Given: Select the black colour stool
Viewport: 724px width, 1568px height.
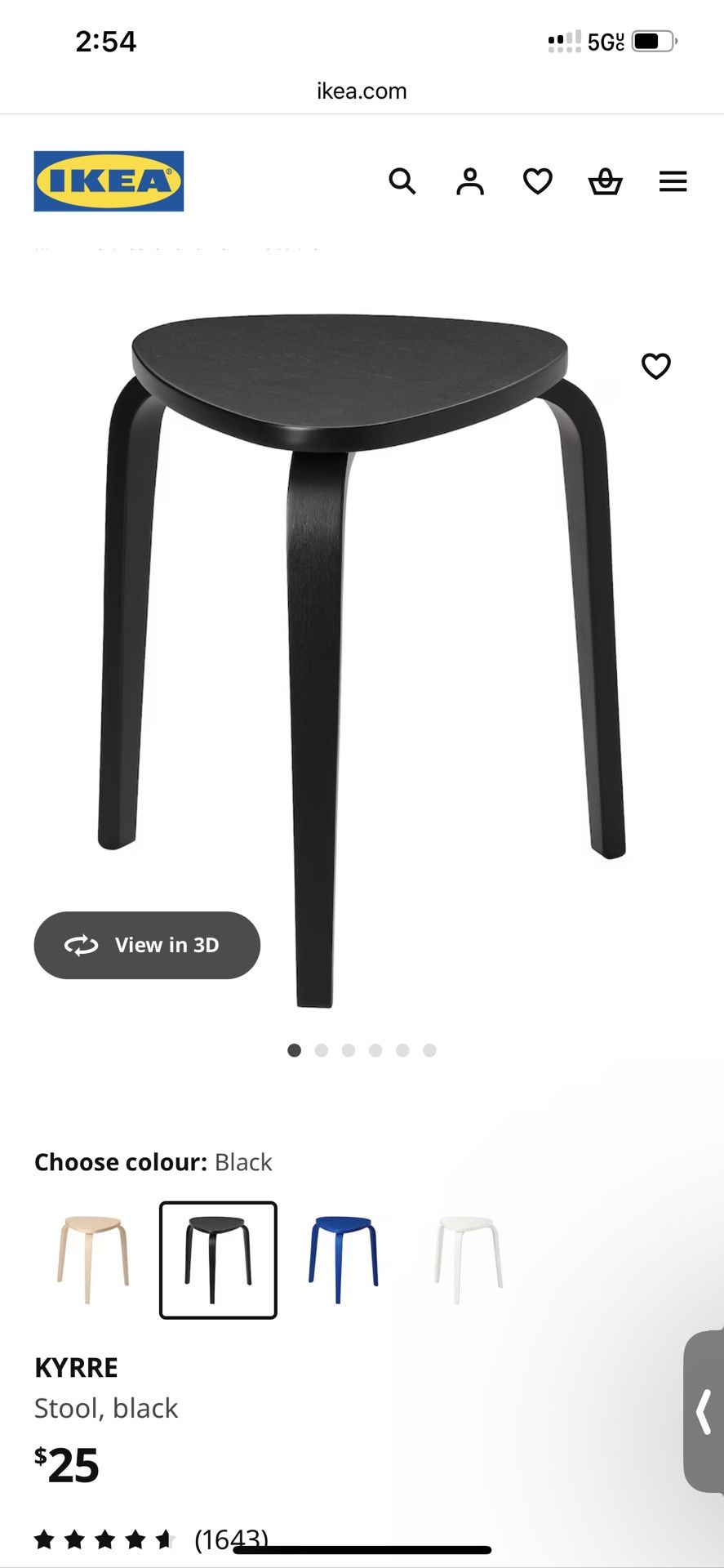Looking at the screenshot, I should (x=218, y=1259).
